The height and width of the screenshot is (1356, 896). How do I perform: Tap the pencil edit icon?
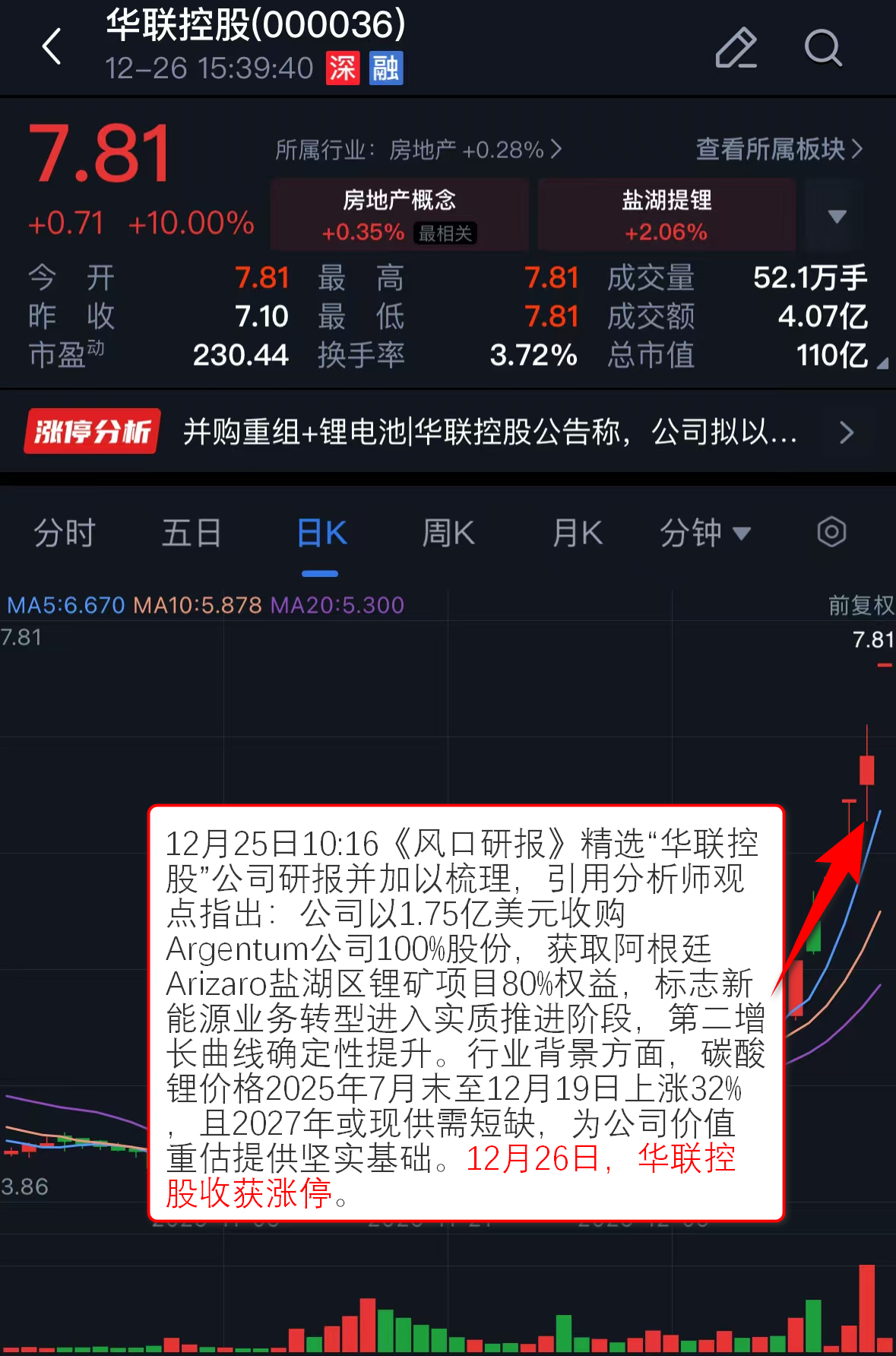[736, 48]
